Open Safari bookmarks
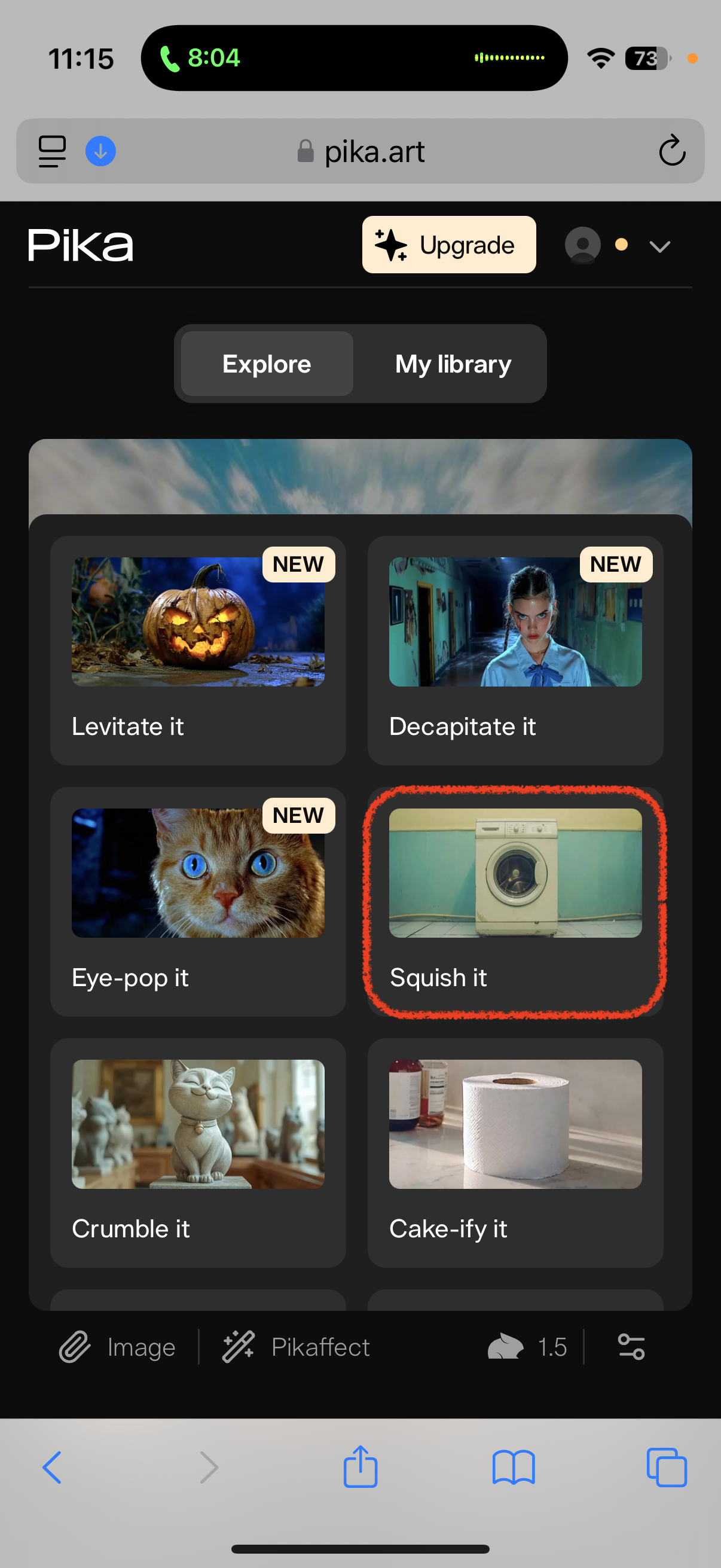Image resolution: width=721 pixels, height=1568 pixels. click(514, 1468)
